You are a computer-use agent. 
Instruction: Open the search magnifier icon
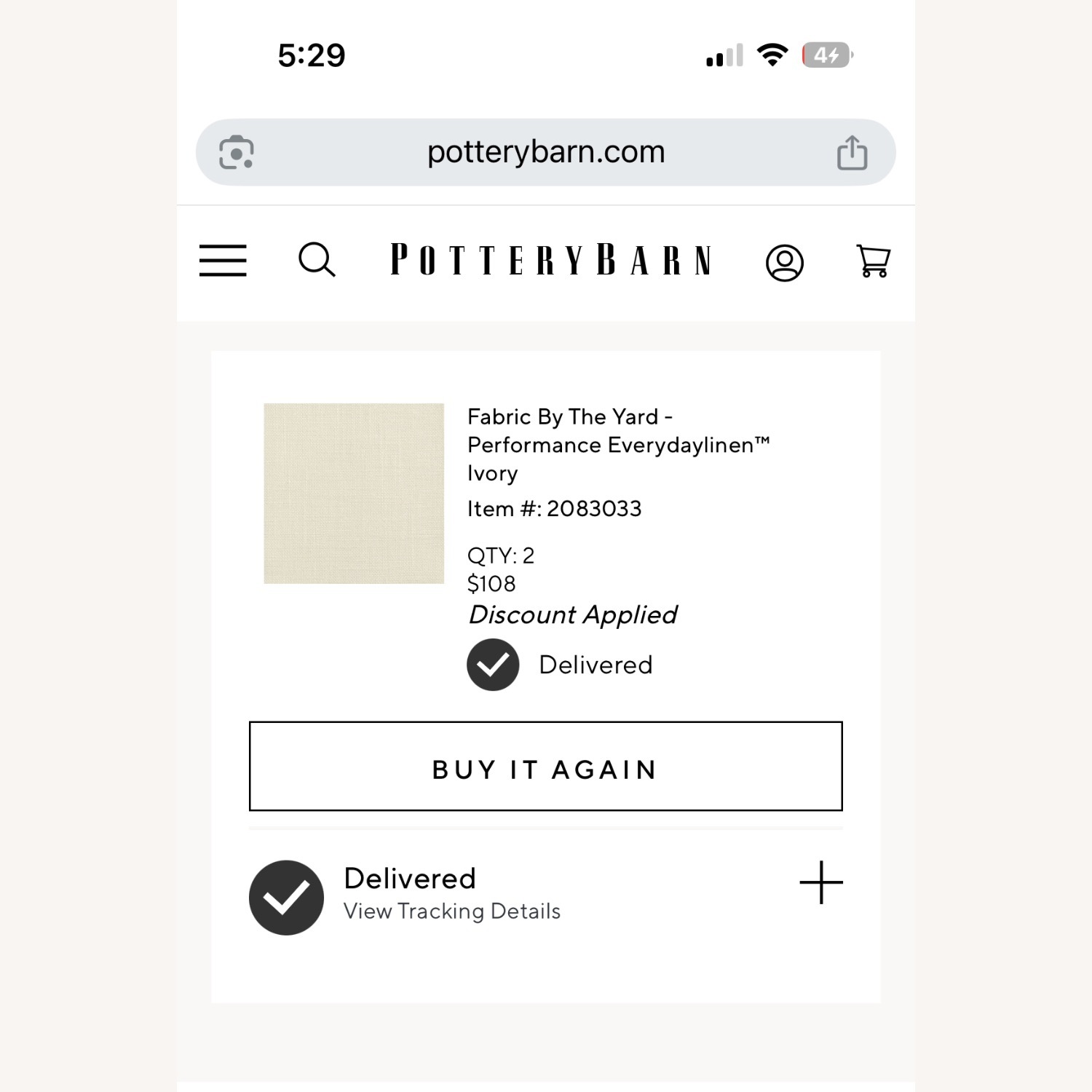317,260
